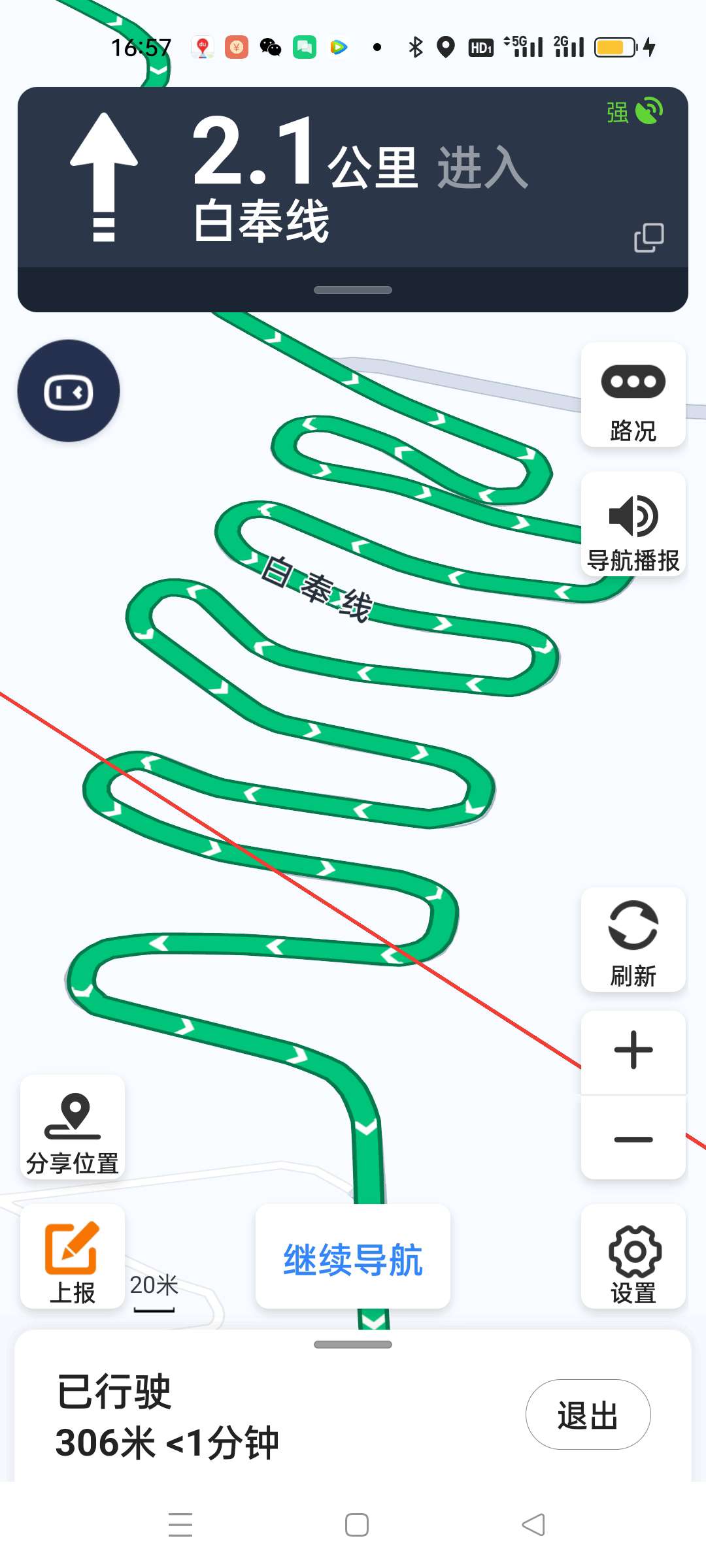The image size is (706, 1568).
Task: Open 设置 navigation settings
Action: tap(633, 1258)
